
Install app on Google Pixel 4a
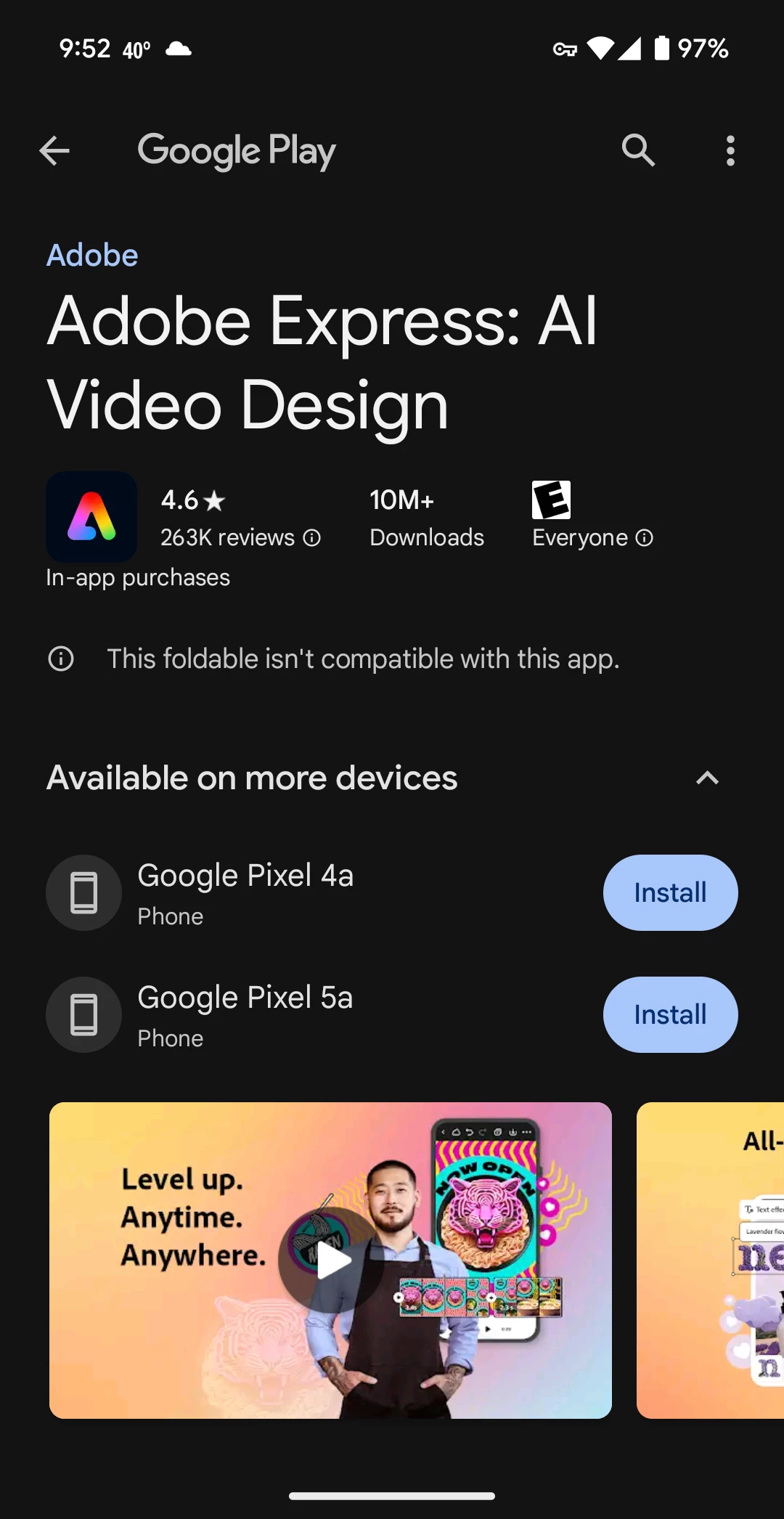pyautogui.click(x=670, y=892)
